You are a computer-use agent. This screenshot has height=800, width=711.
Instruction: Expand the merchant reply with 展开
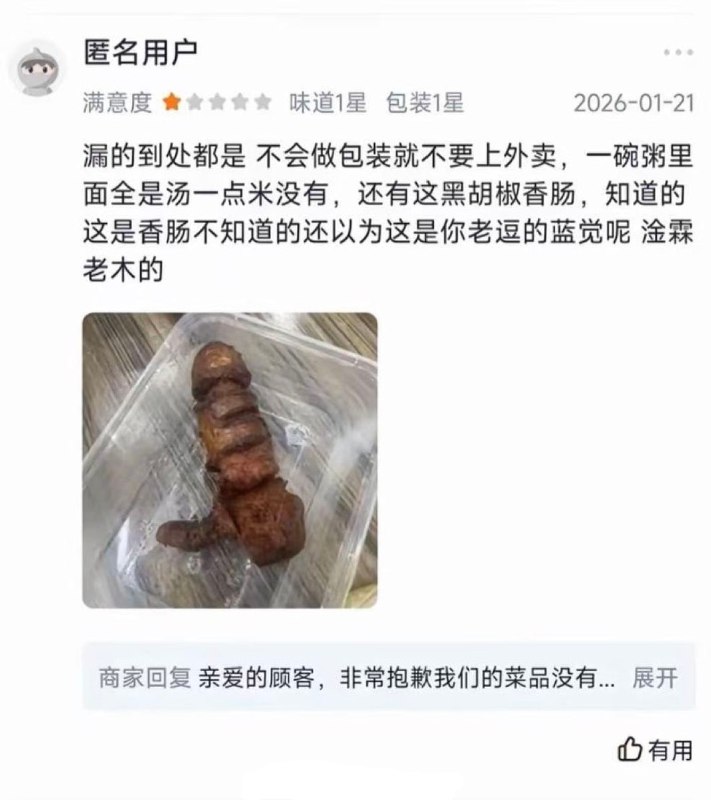click(655, 678)
